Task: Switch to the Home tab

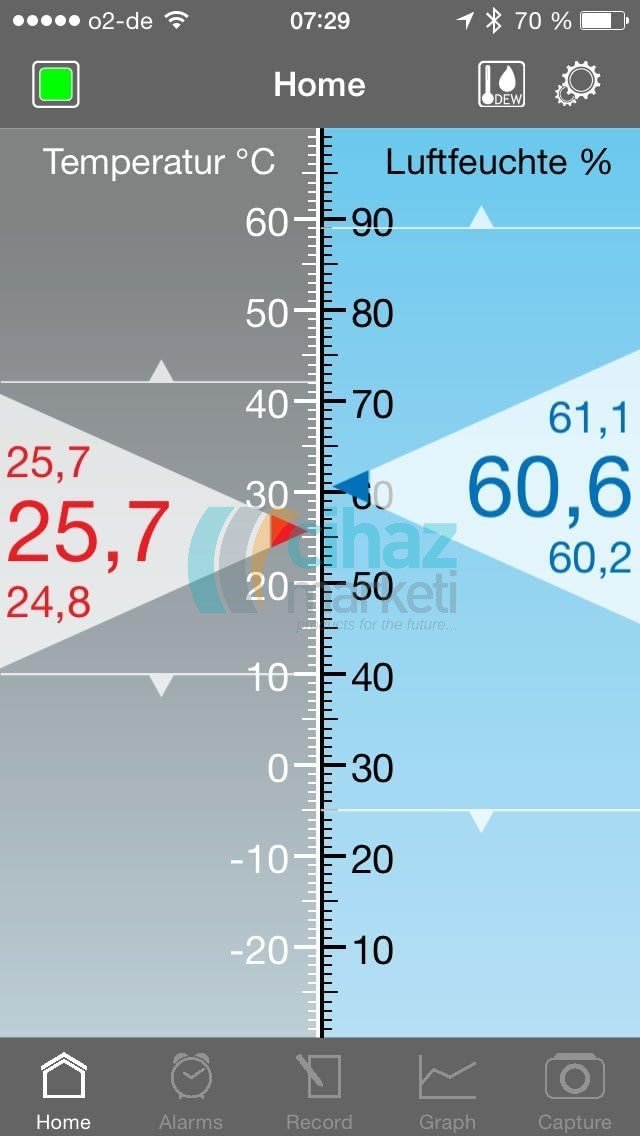Action: pyautogui.click(x=63, y=1090)
